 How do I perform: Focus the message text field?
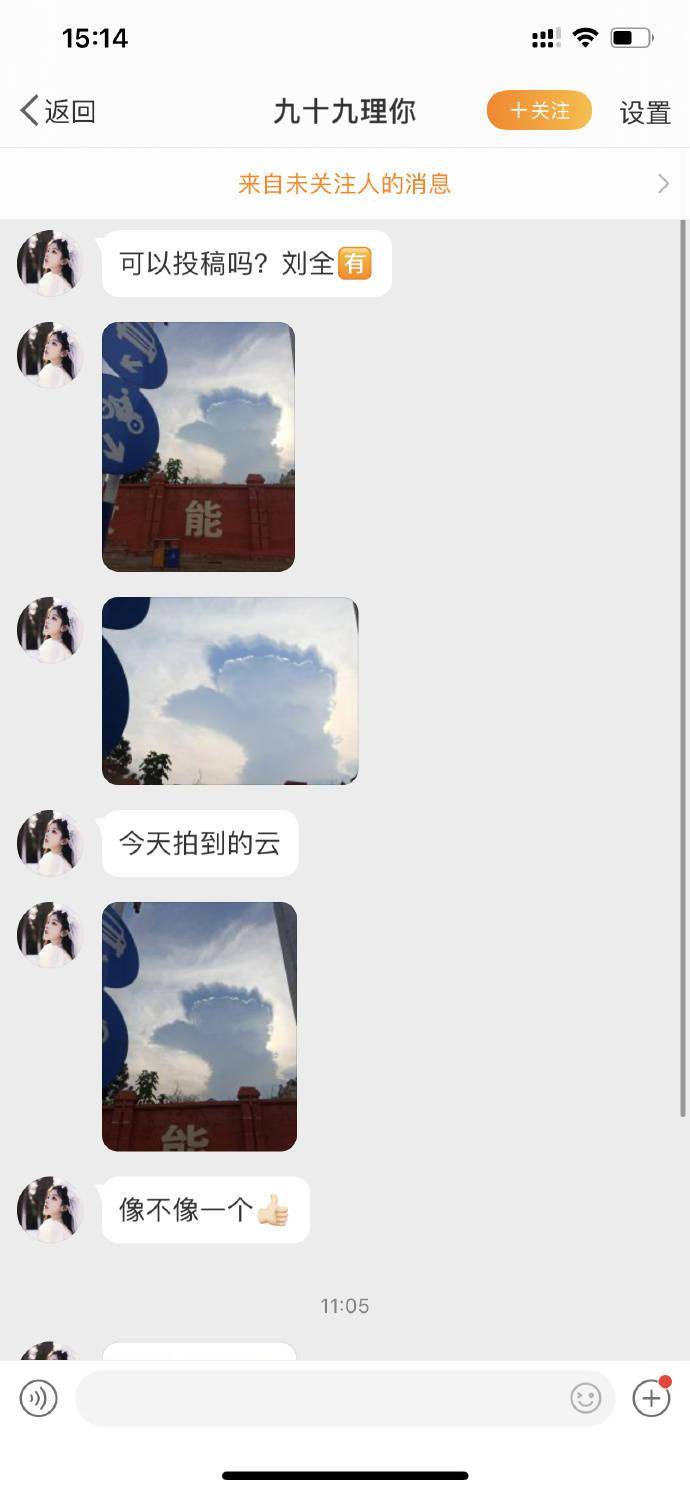pyautogui.click(x=320, y=1398)
